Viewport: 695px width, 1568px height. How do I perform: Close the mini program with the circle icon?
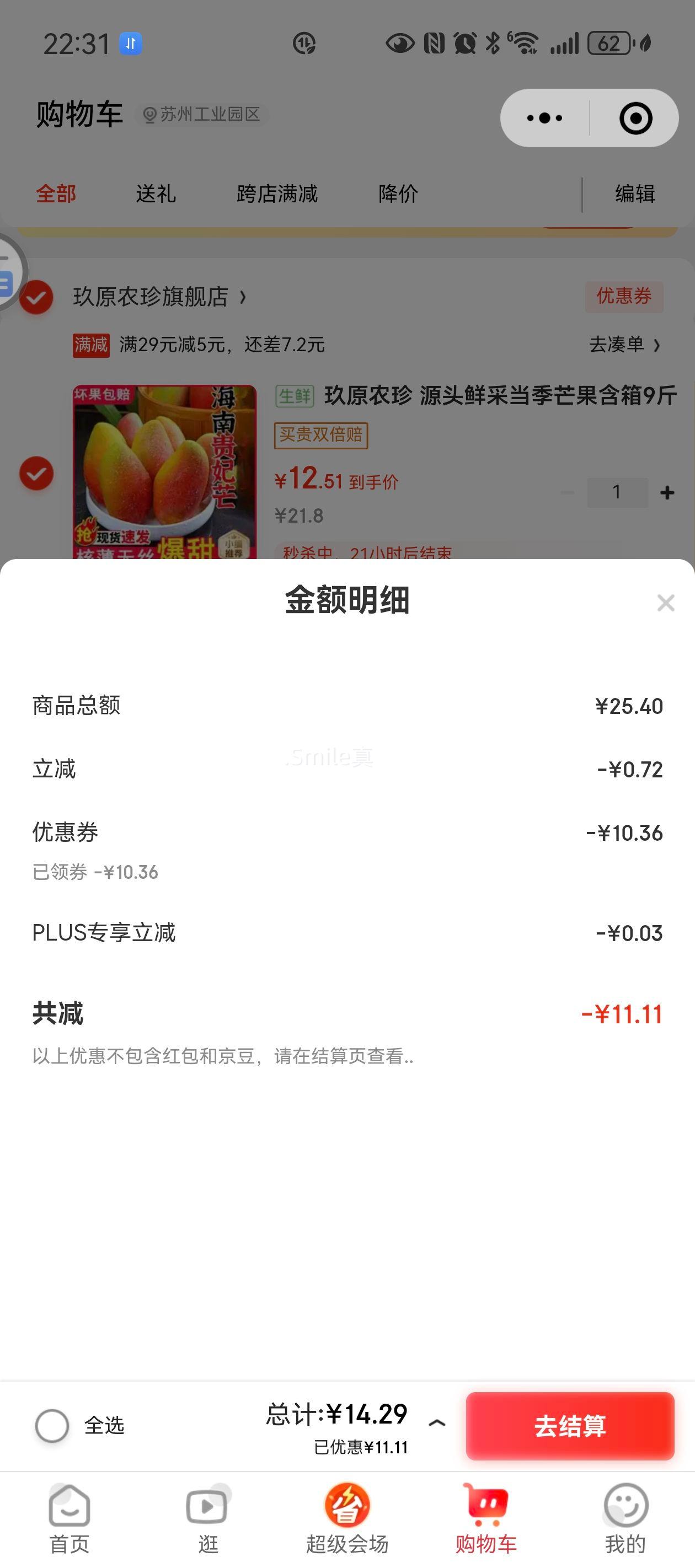click(x=635, y=118)
